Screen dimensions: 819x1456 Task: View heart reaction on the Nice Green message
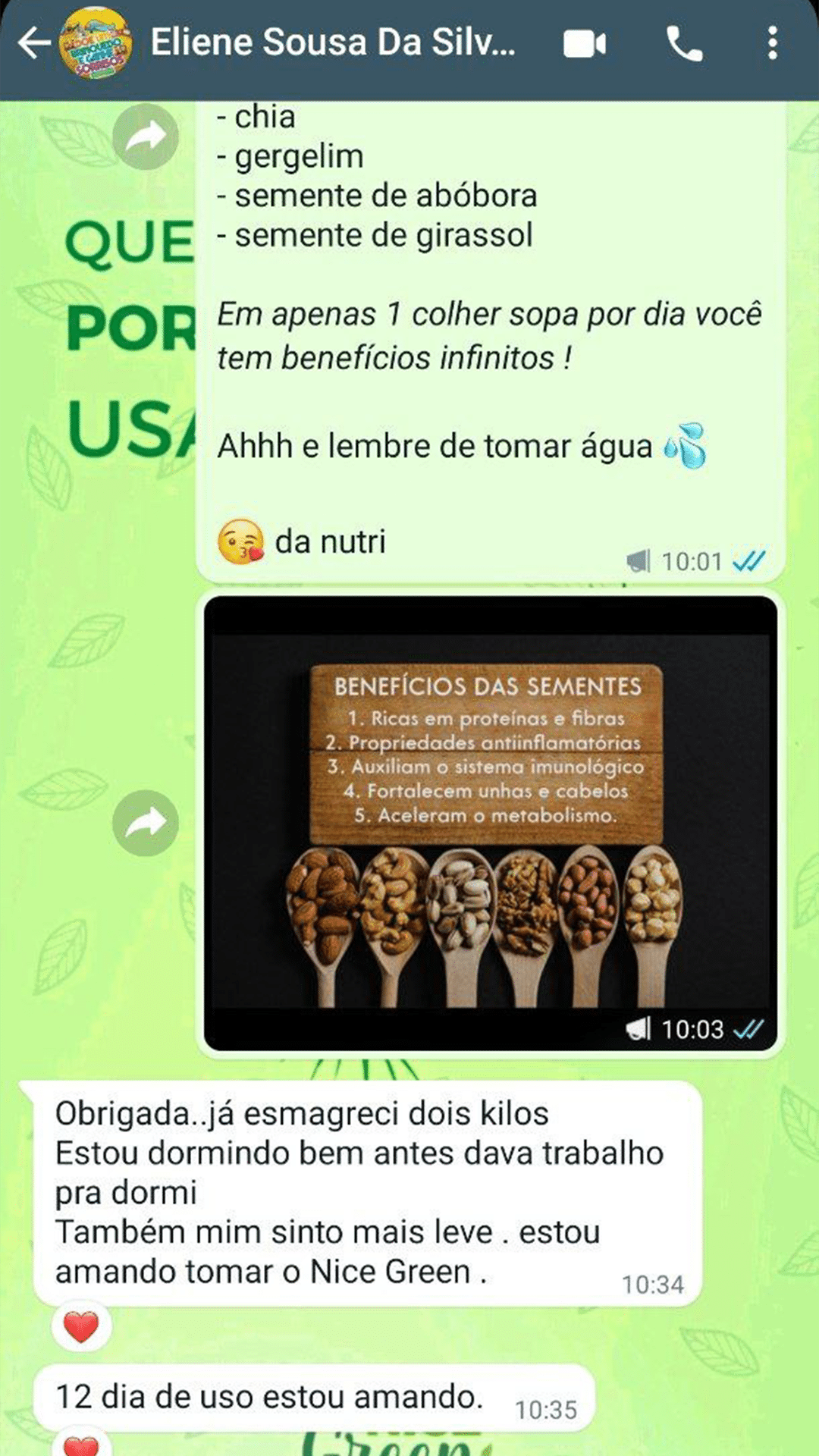(81, 1328)
